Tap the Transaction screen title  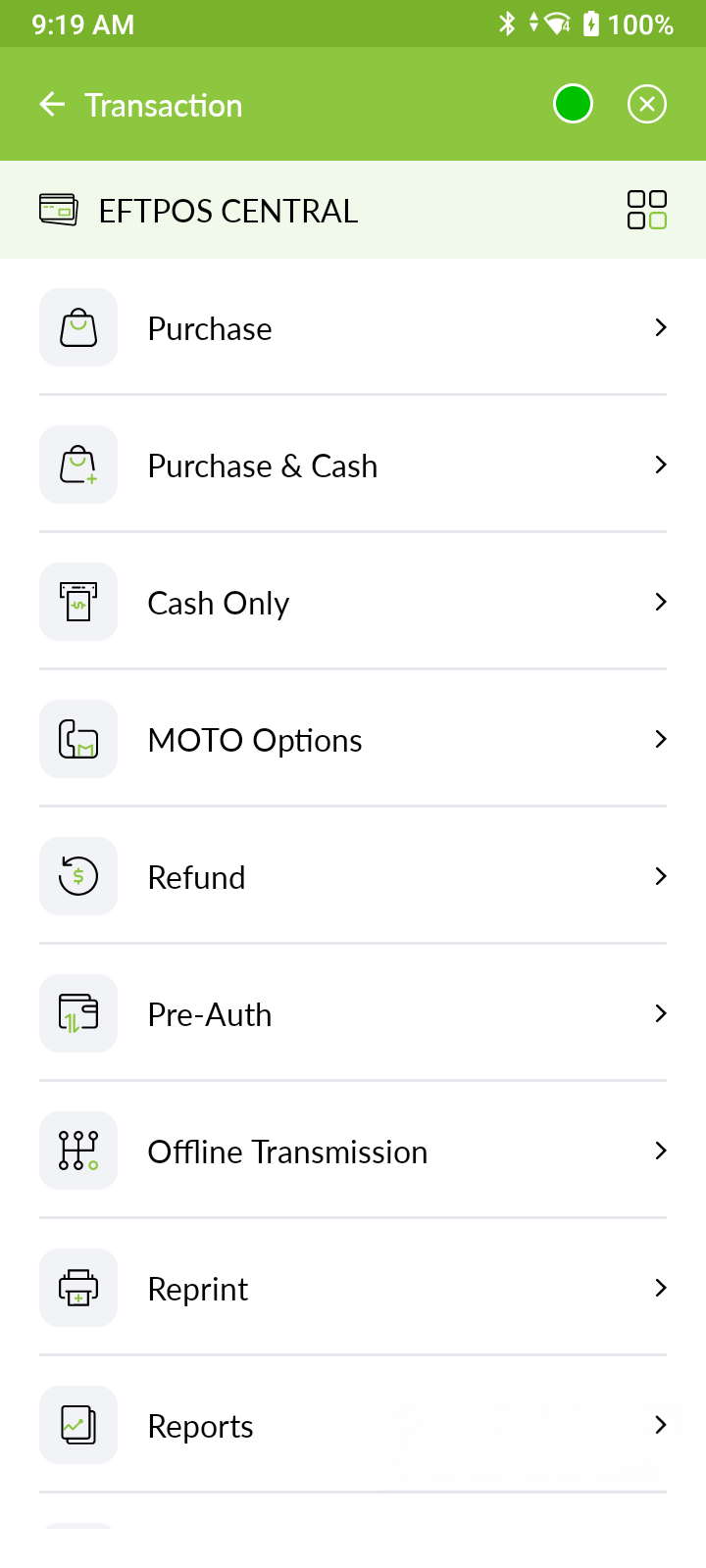pyautogui.click(x=164, y=104)
